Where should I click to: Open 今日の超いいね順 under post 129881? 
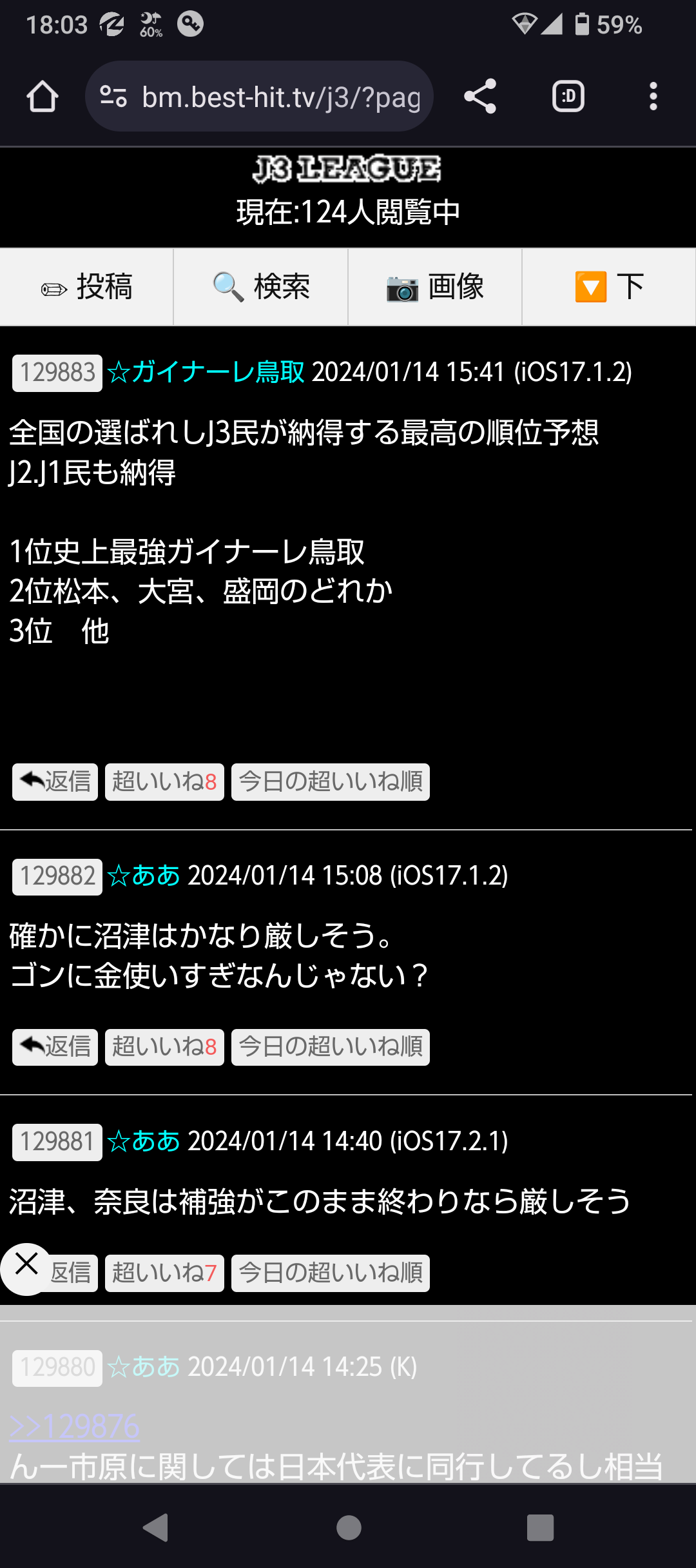[330, 1273]
